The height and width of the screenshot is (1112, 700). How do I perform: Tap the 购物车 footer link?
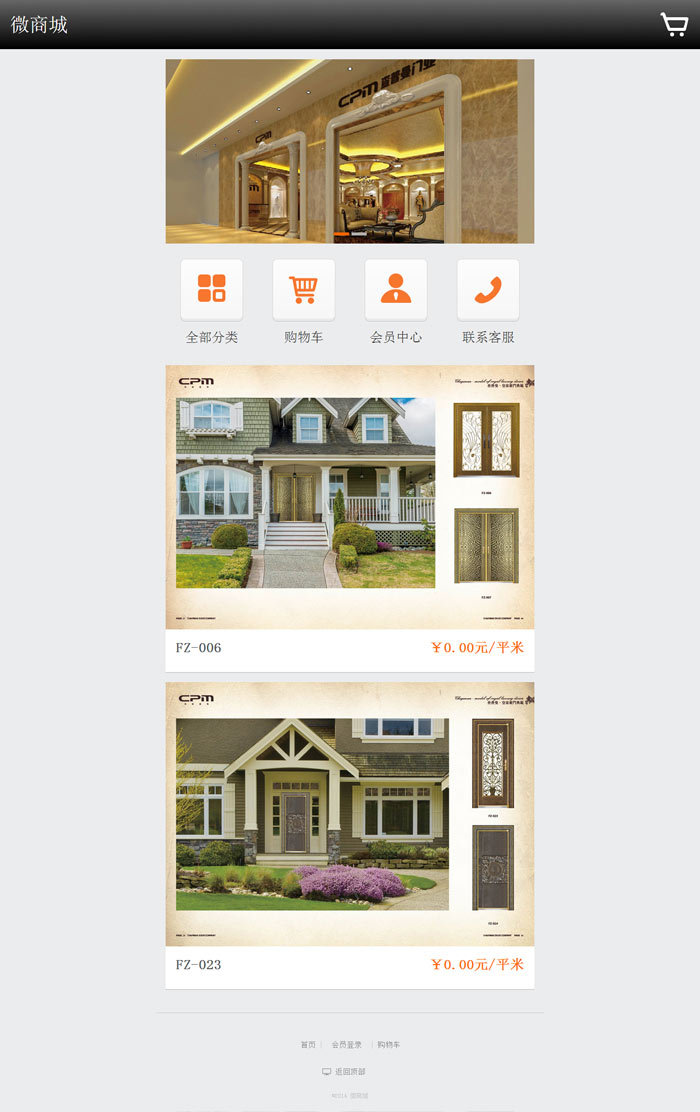388,1045
